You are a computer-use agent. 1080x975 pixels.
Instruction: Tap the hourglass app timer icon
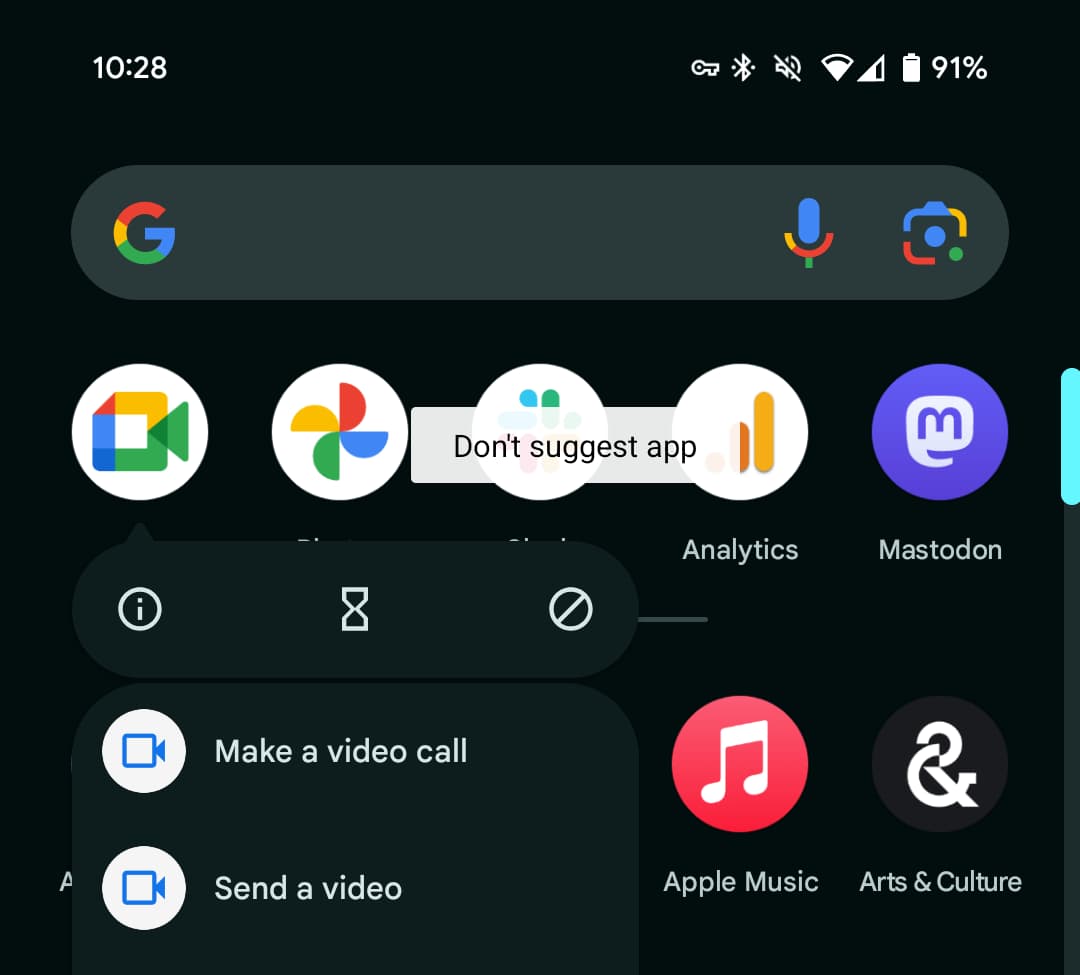(x=355, y=609)
